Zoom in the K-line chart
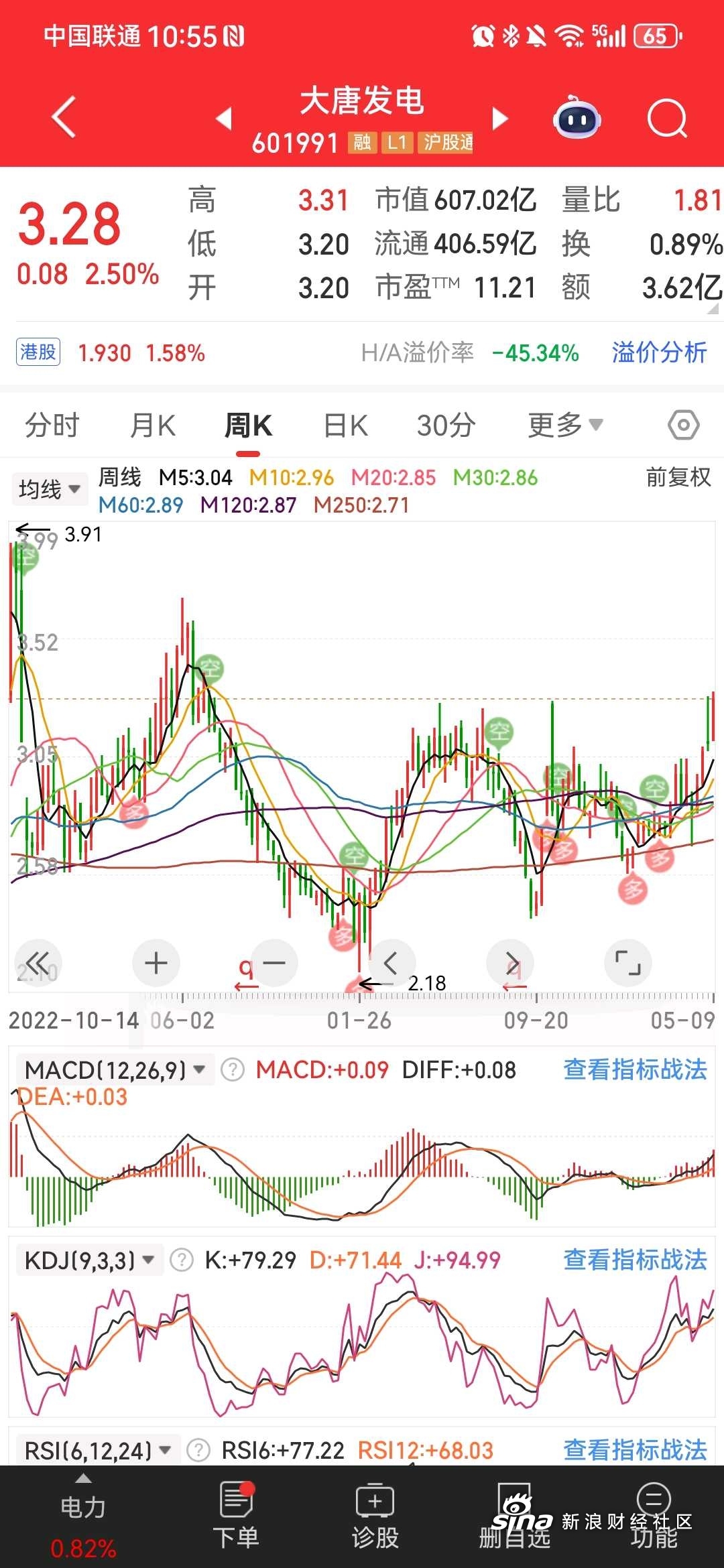 (x=156, y=964)
